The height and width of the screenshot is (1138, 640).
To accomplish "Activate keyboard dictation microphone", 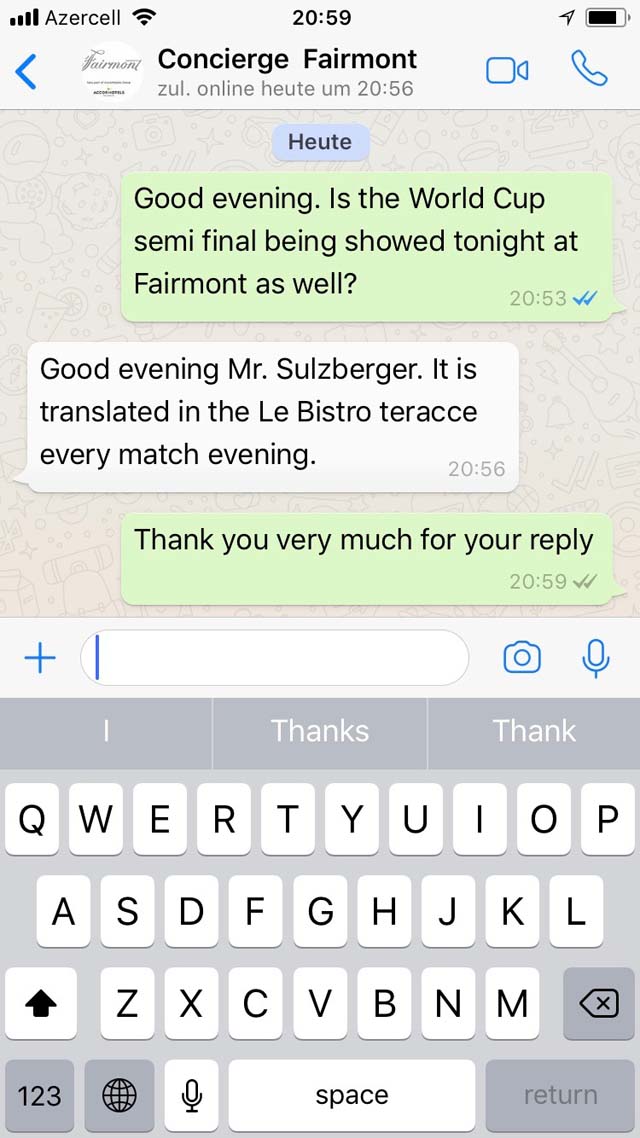I will point(192,1095).
